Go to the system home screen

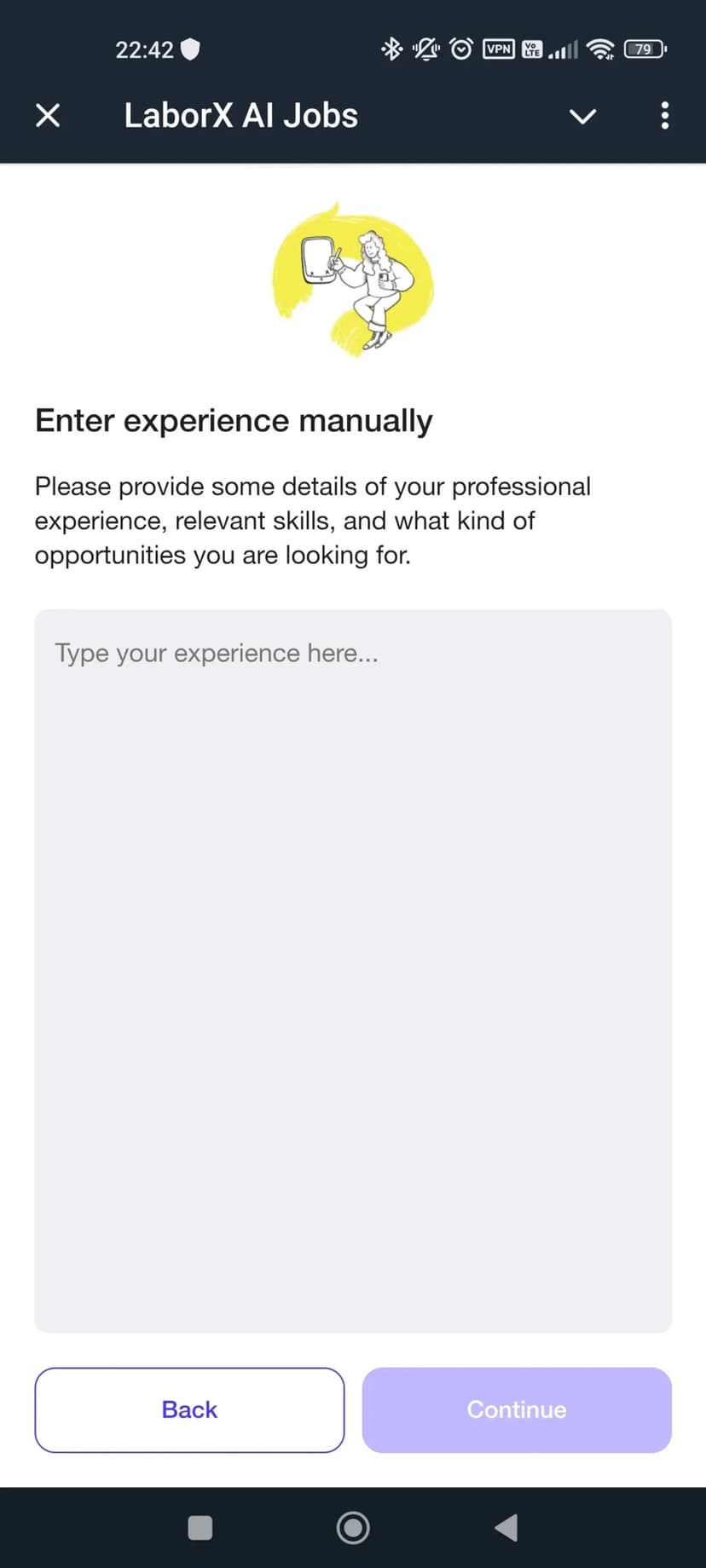click(x=353, y=1528)
